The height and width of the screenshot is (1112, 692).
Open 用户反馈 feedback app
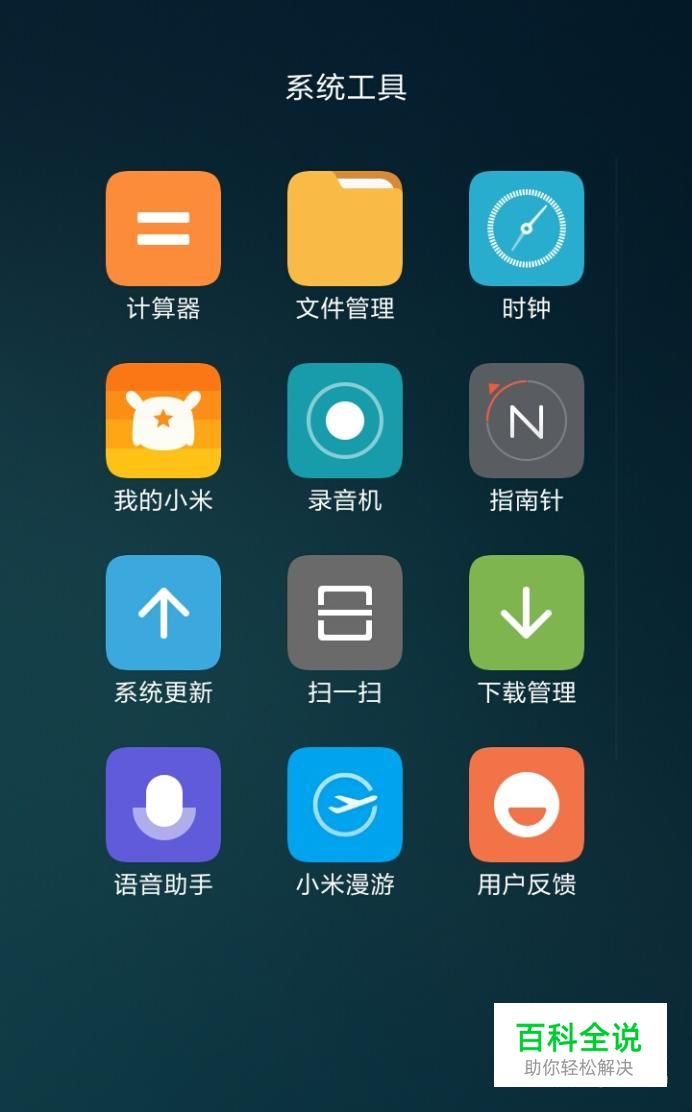[x=526, y=805]
